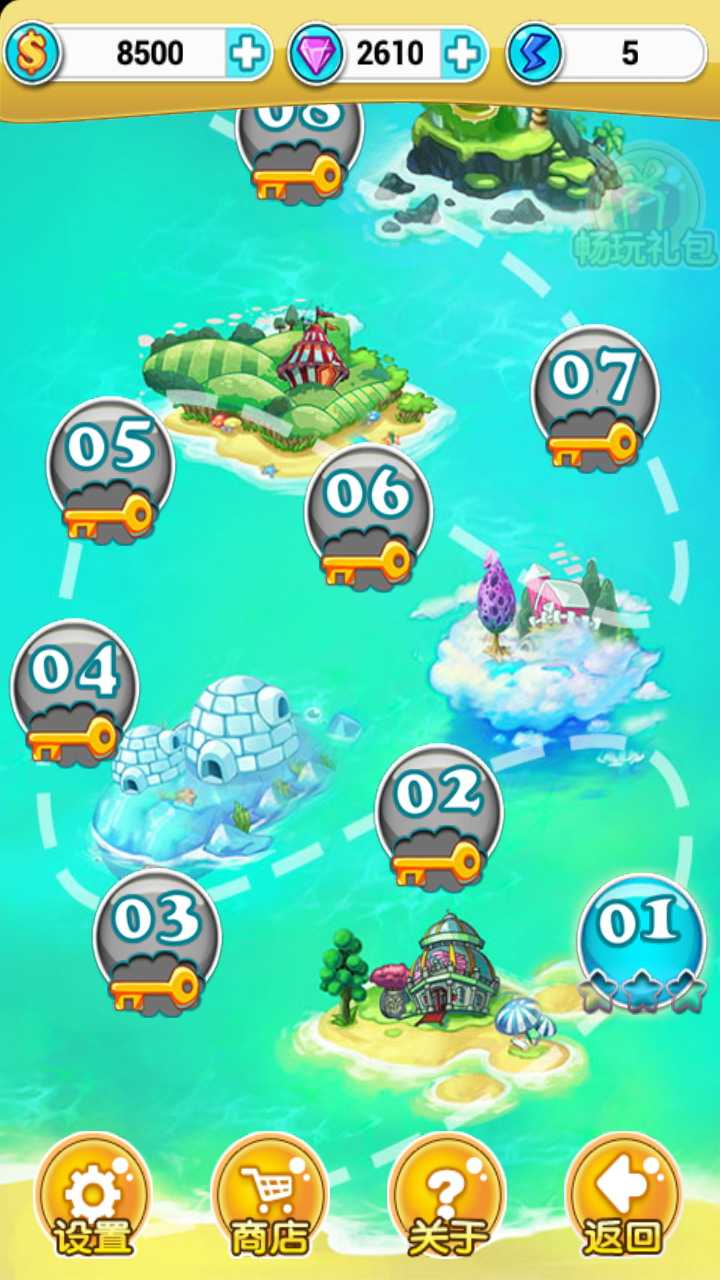Select locked level 03
This screenshot has height=1280, width=720.
coord(156,940)
